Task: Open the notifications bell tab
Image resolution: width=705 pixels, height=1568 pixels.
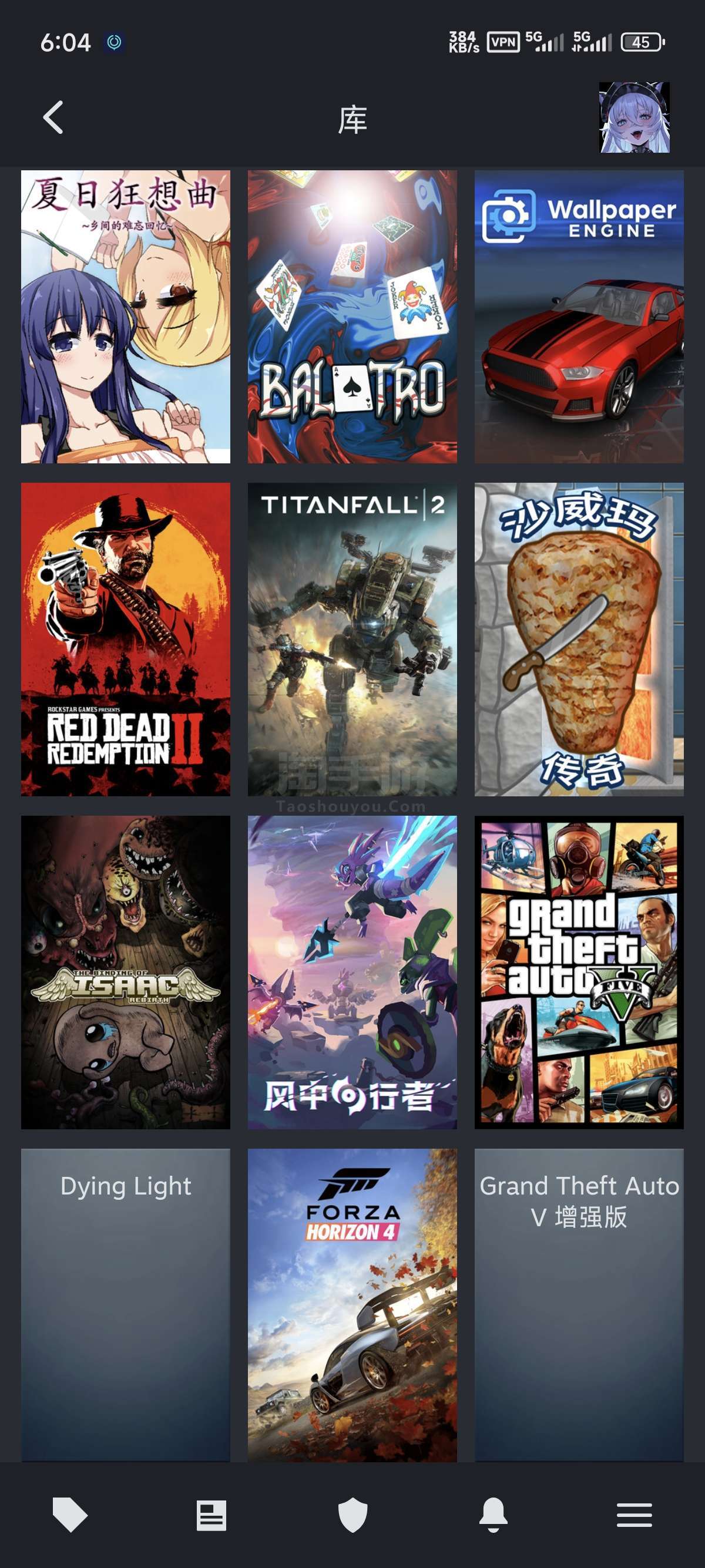Action: [x=493, y=1515]
